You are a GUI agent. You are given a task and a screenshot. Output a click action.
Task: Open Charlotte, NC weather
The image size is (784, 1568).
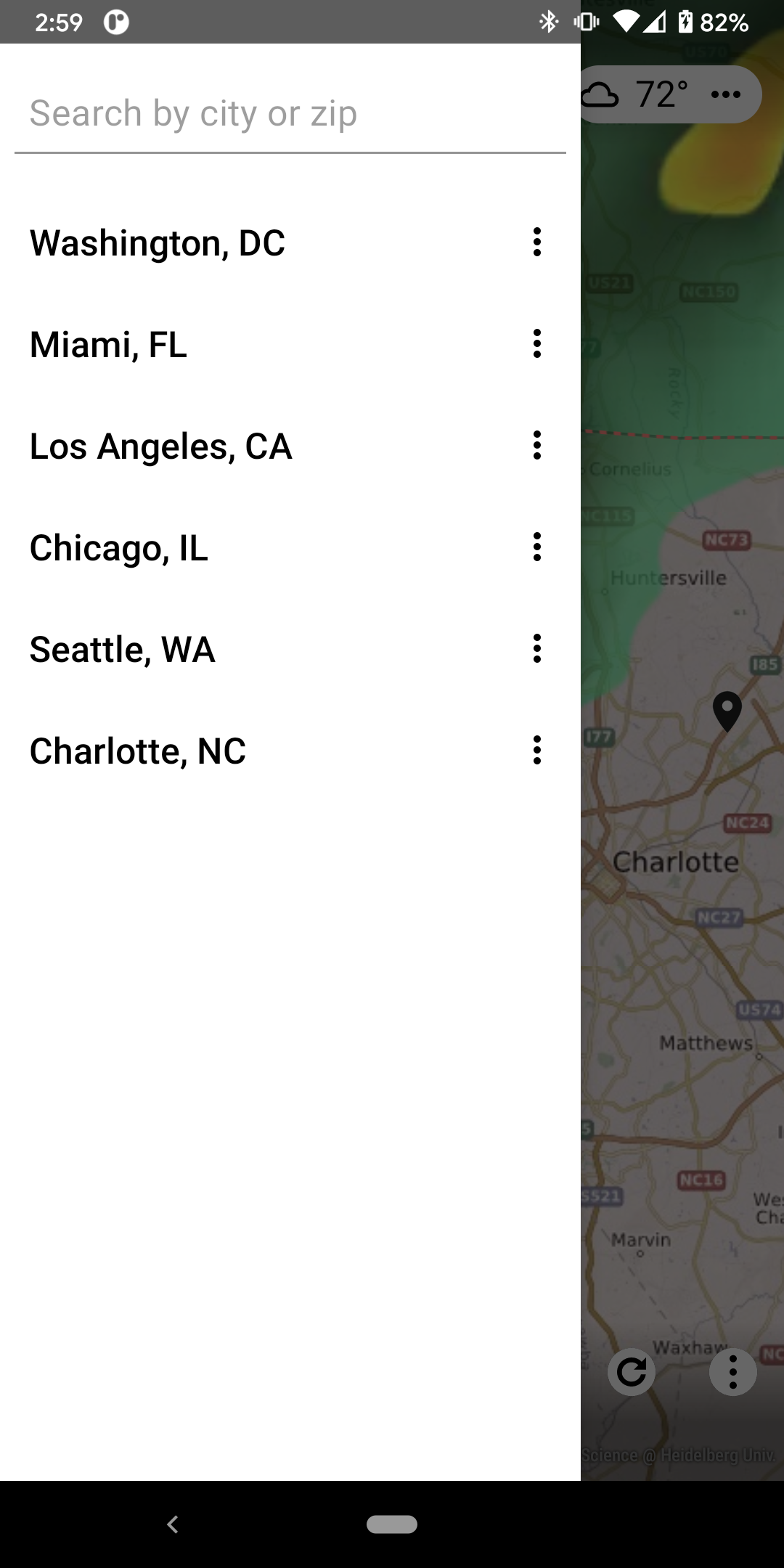coord(138,751)
